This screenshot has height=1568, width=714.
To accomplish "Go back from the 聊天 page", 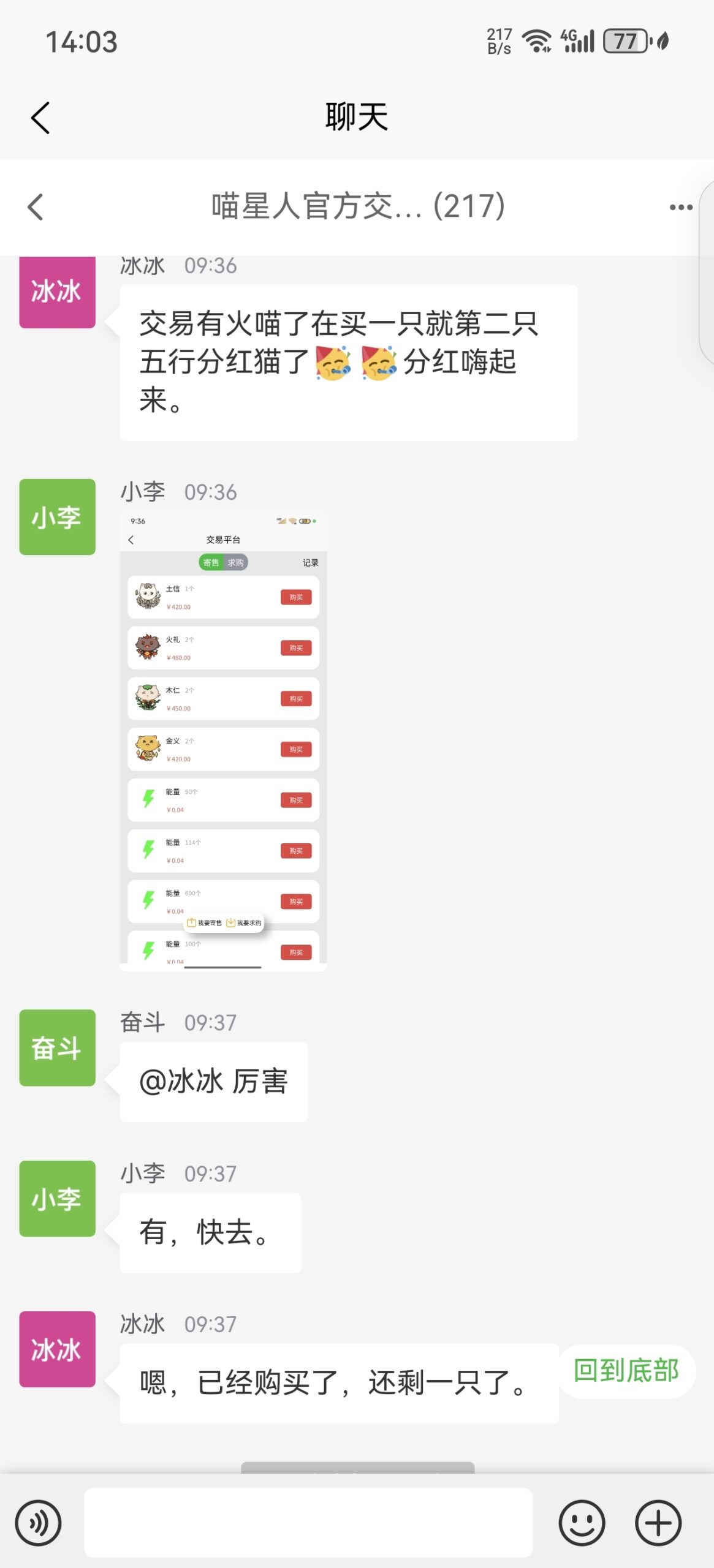I will click(x=40, y=118).
